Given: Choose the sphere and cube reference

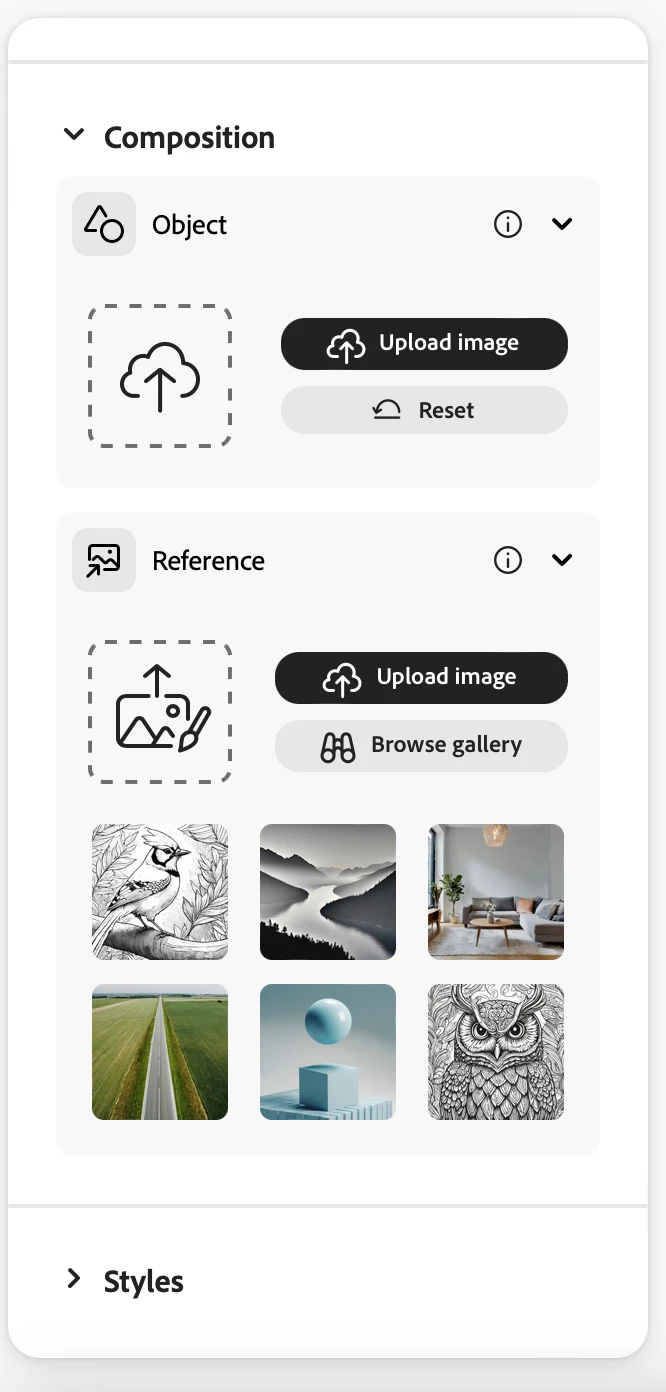Looking at the screenshot, I should (x=328, y=1052).
